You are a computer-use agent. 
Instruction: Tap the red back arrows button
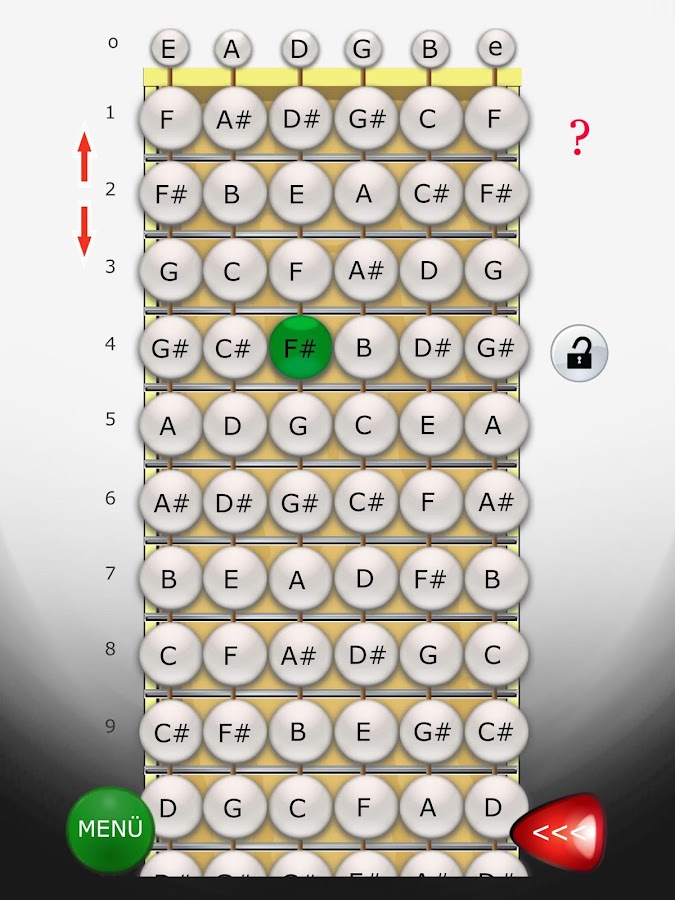pos(558,831)
